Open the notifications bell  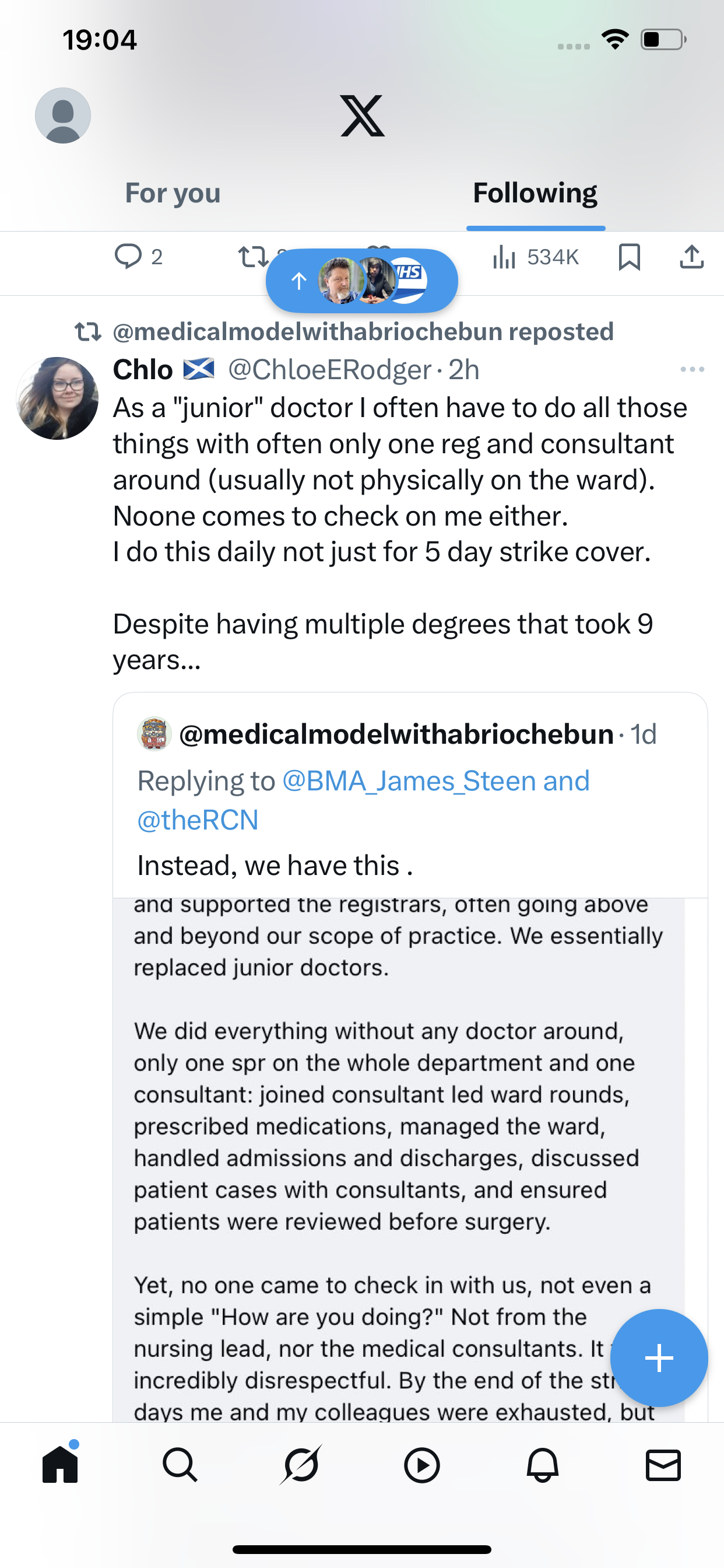(542, 1465)
